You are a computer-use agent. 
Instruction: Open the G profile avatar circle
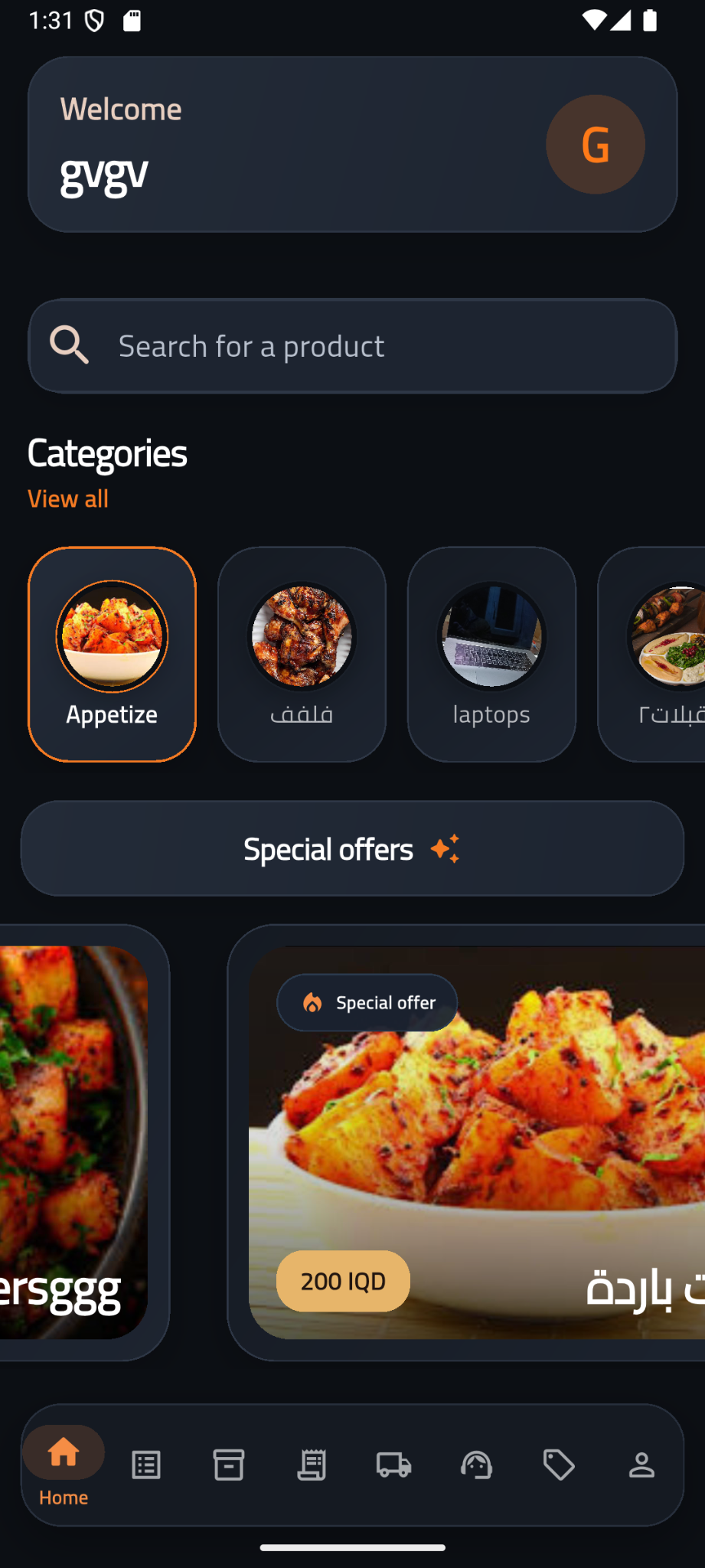pyautogui.click(x=595, y=144)
